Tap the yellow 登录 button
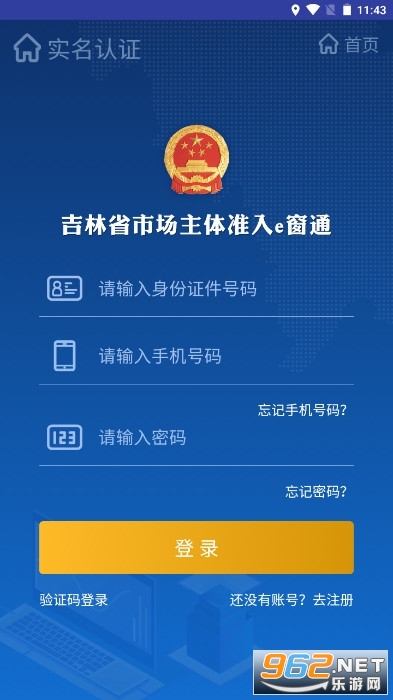The image size is (393, 700). click(196, 547)
